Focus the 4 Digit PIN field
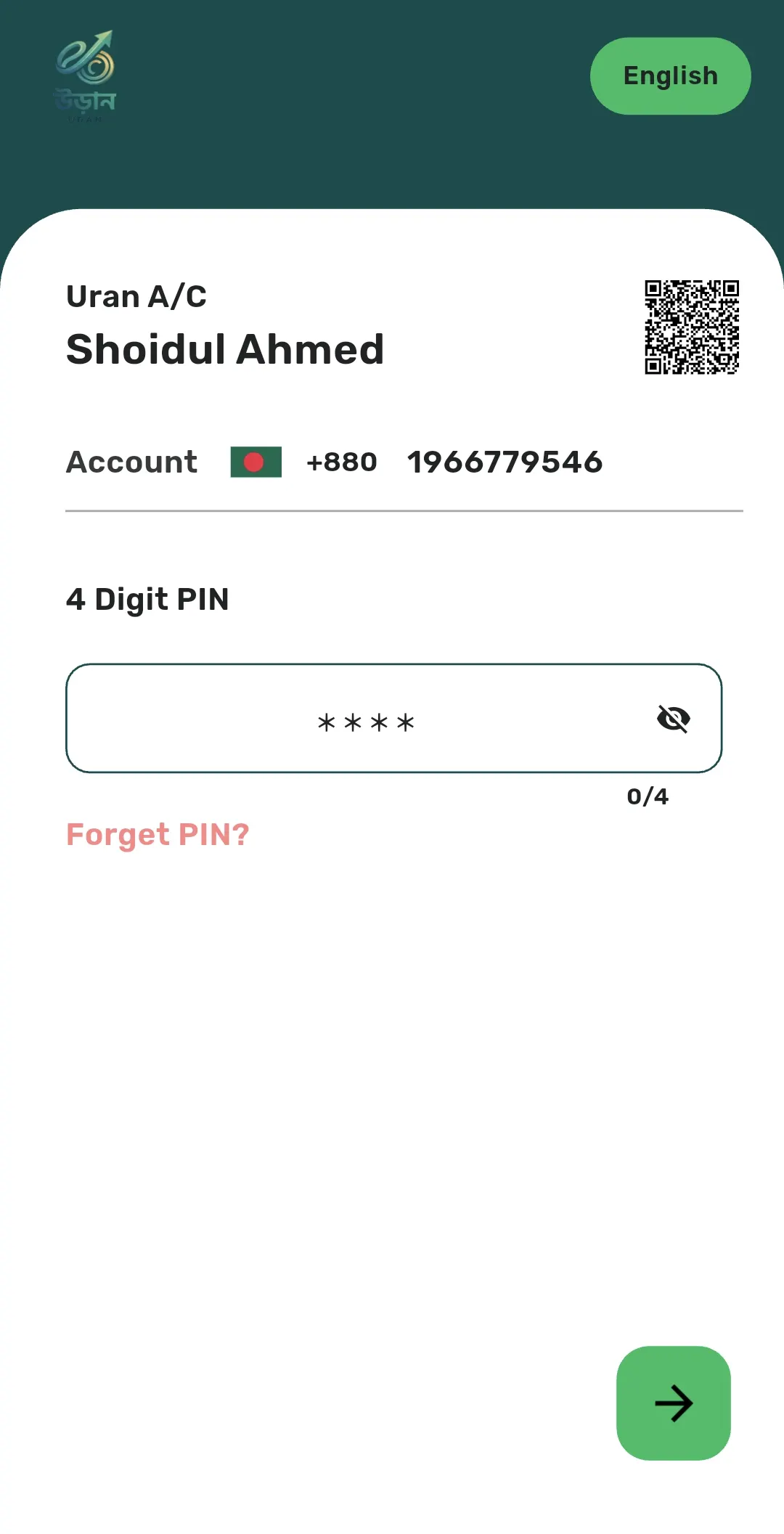 [x=367, y=719]
